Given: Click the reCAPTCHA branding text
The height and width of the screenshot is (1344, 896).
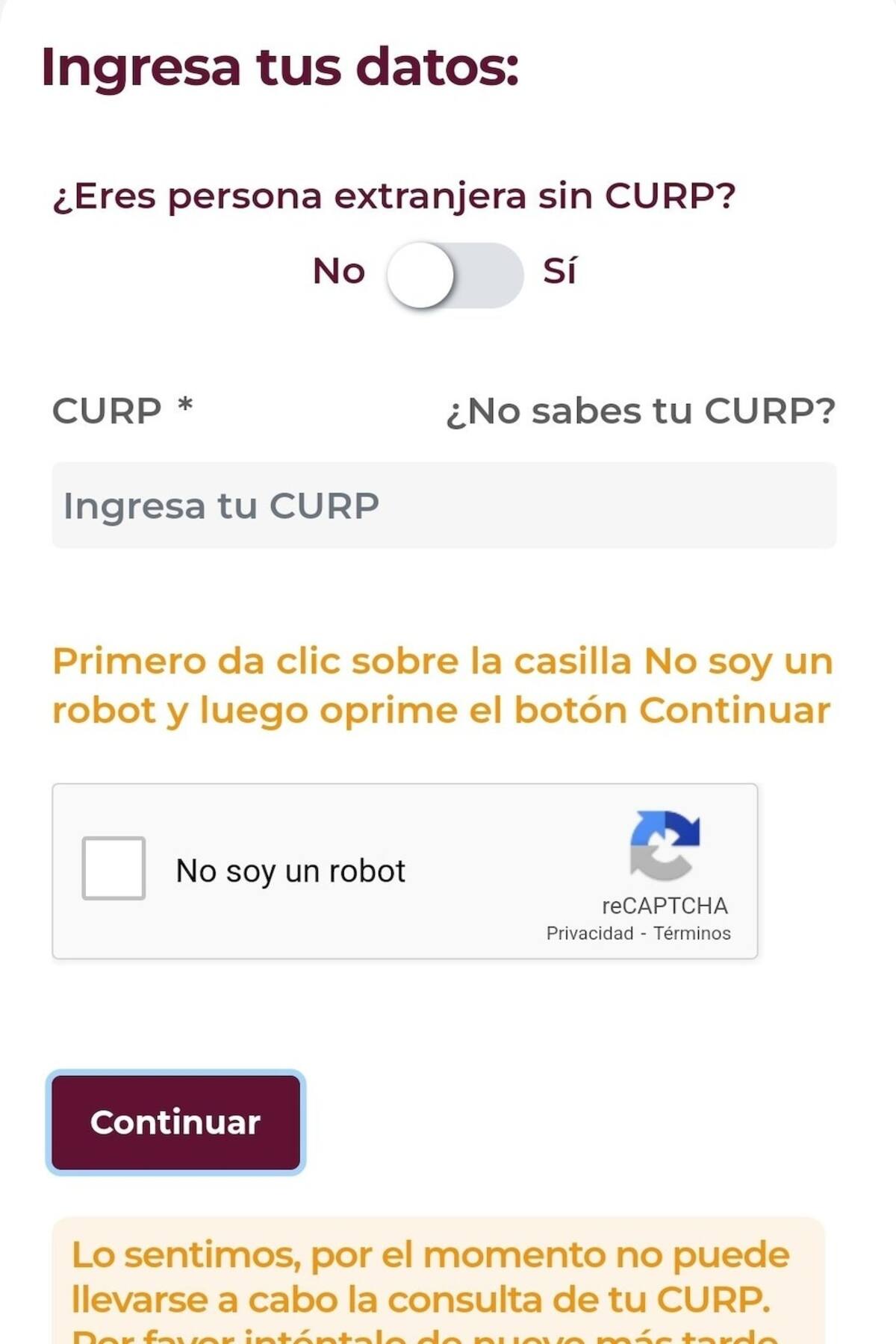Looking at the screenshot, I should [664, 906].
